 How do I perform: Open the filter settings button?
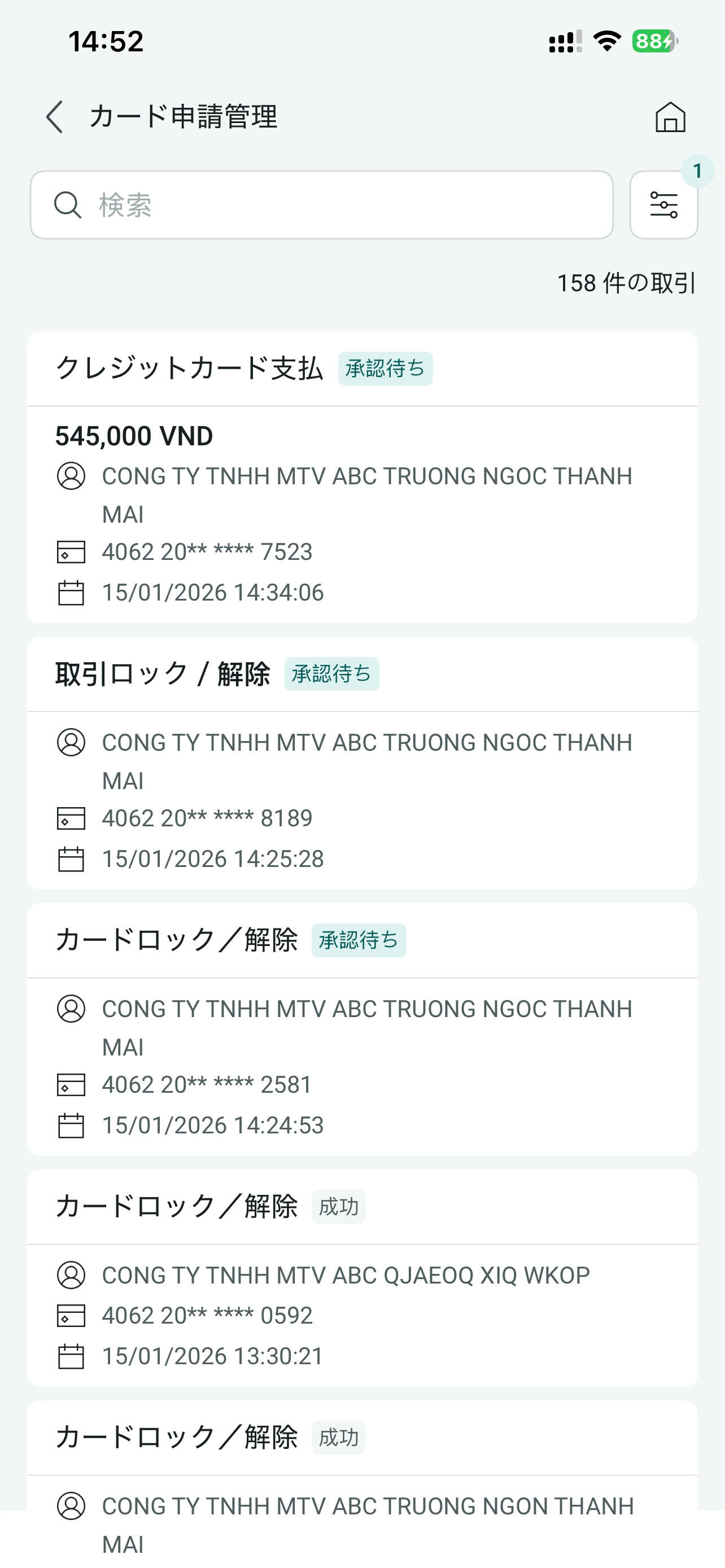663,204
